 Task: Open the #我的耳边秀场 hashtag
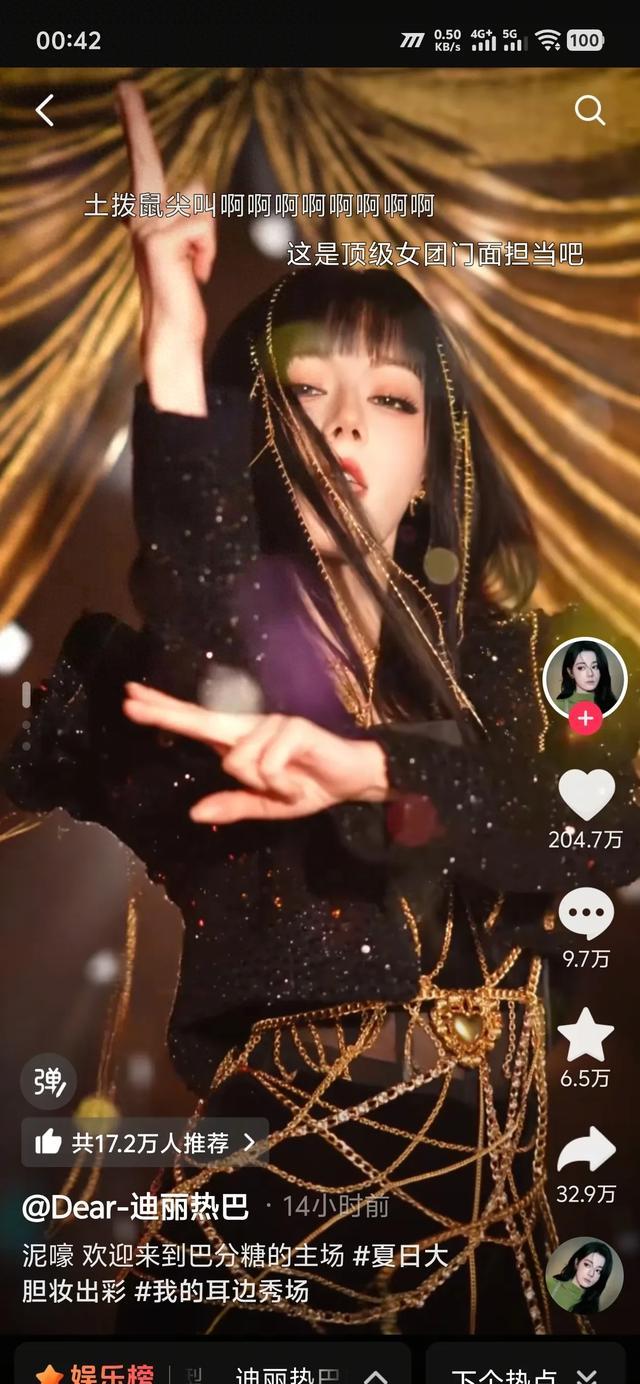click(221, 1291)
